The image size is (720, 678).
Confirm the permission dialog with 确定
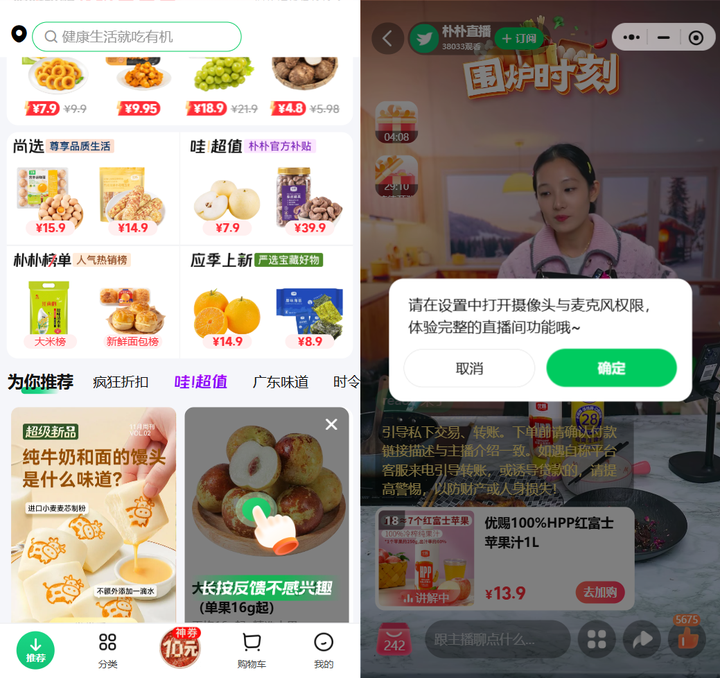[x=611, y=368]
